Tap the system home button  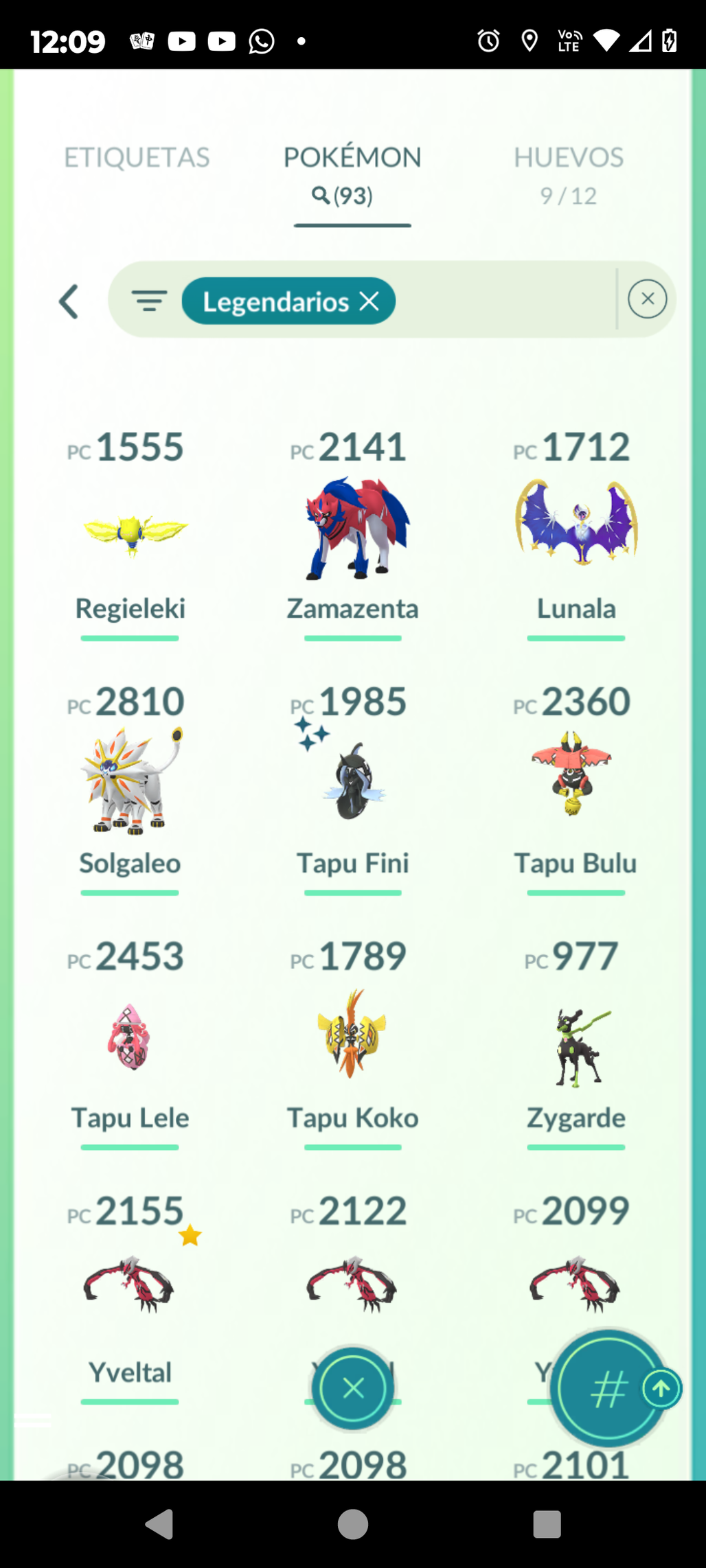[x=353, y=1525]
